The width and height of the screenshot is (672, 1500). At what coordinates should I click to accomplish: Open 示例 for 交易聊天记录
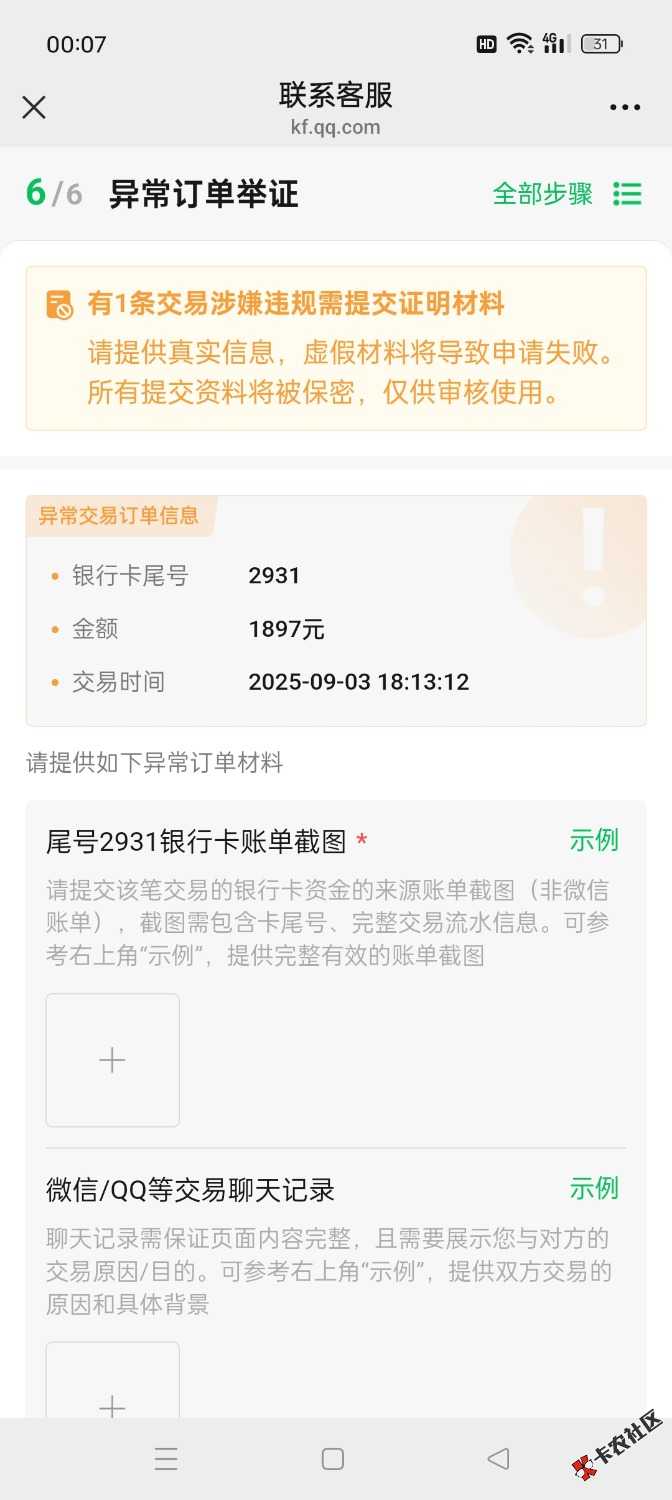pyautogui.click(x=594, y=1189)
